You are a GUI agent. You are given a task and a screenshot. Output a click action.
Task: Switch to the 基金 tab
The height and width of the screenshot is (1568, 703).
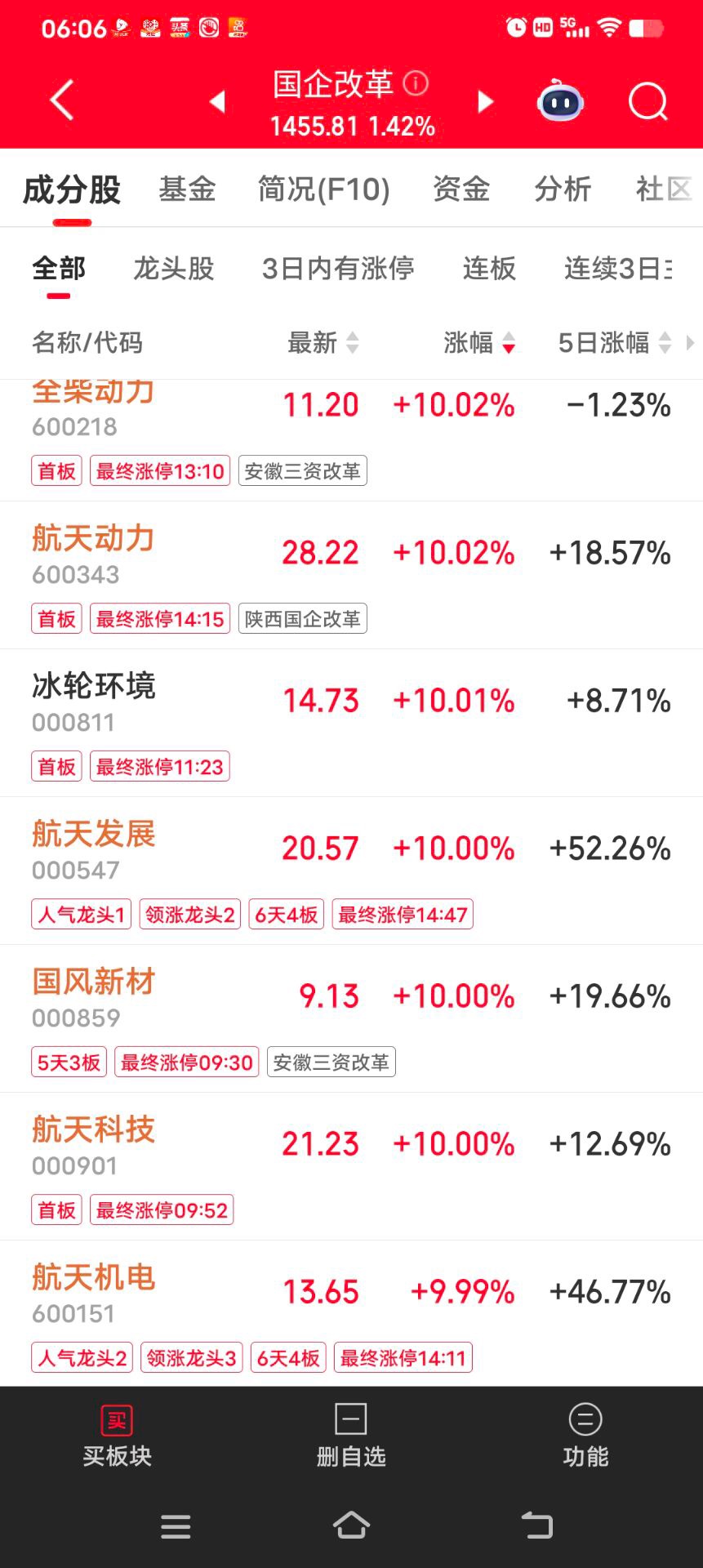tap(187, 189)
